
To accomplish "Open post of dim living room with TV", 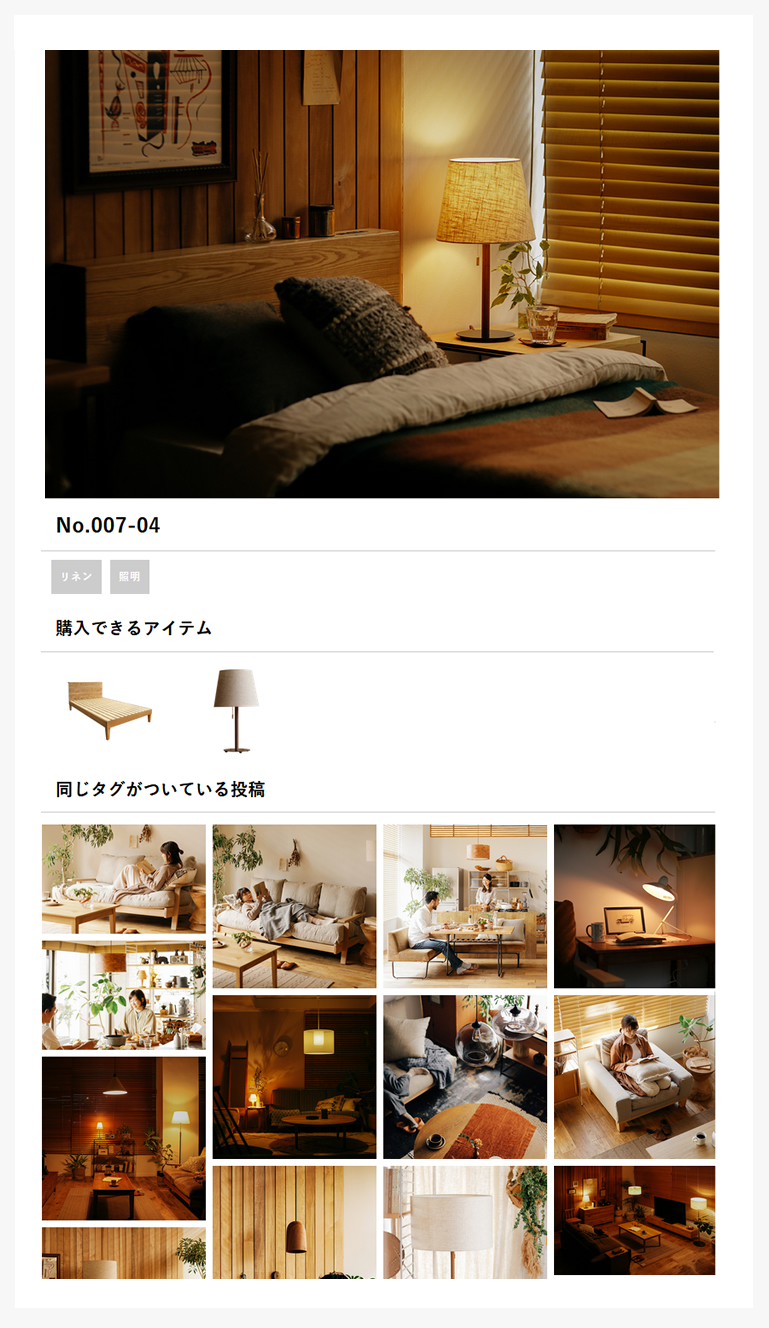I will click(x=634, y=1220).
